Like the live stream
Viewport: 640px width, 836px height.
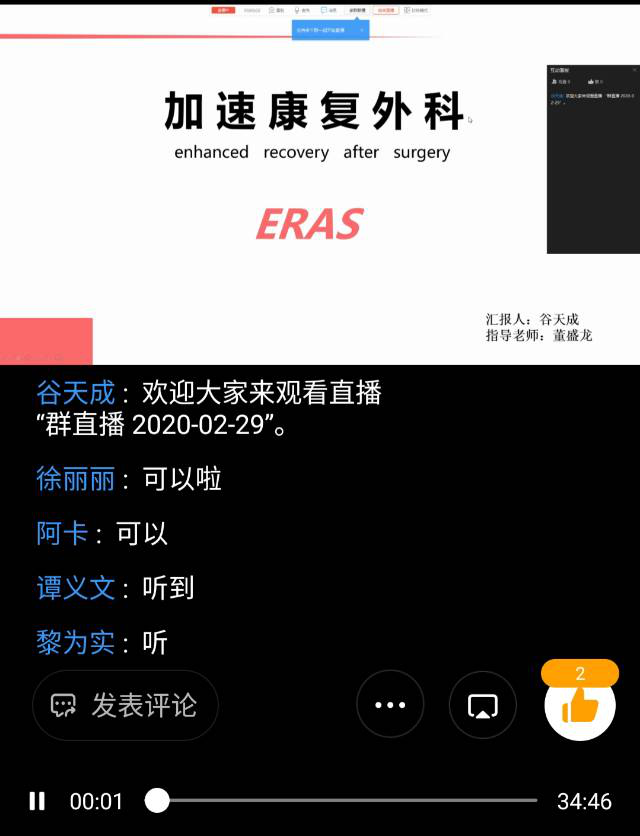pyautogui.click(x=580, y=706)
